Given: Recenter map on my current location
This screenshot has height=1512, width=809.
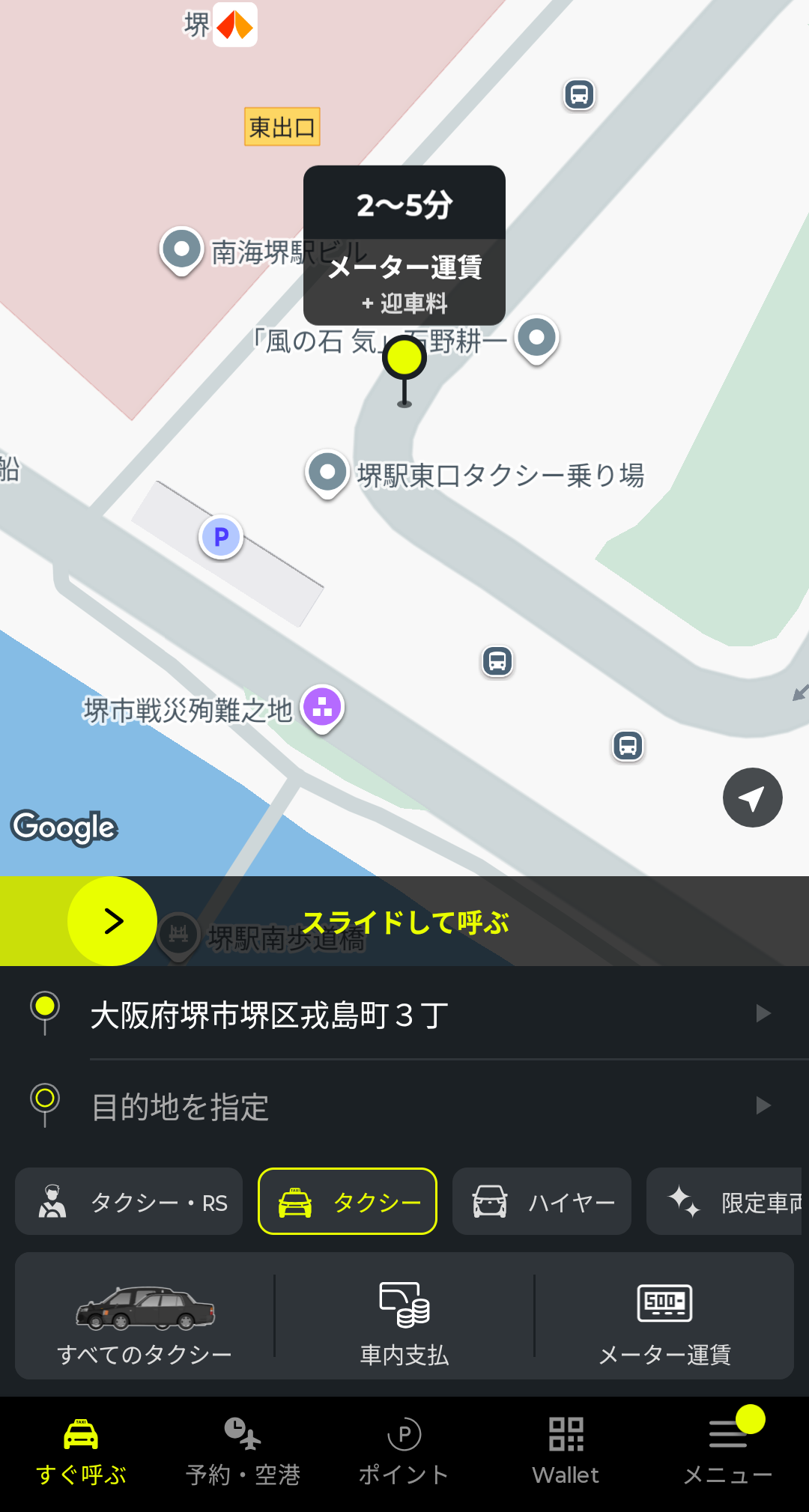Looking at the screenshot, I should click(752, 798).
